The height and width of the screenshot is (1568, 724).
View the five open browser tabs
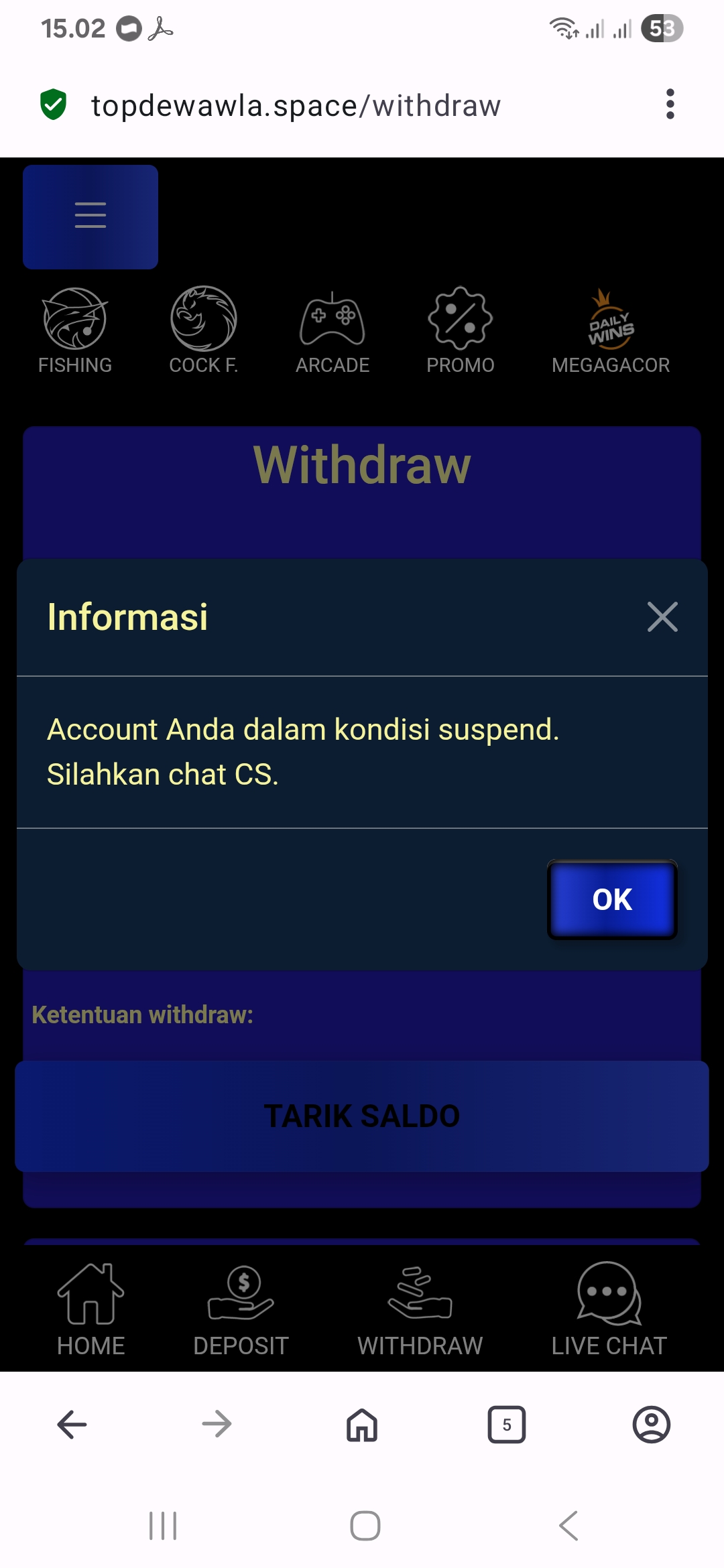click(x=507, y=1424)
